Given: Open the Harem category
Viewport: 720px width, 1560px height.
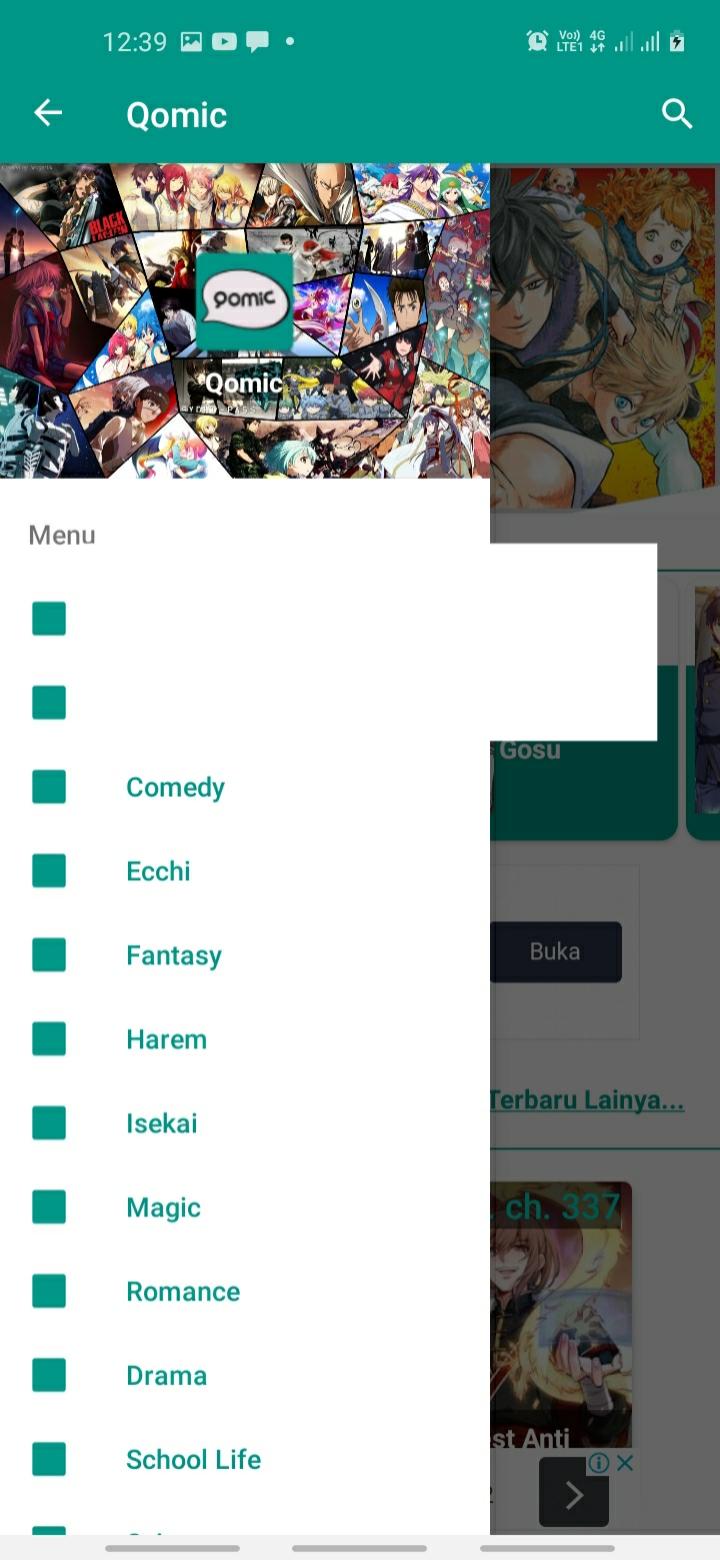Looking at the screenshot, I should (x=166, y=1039).
